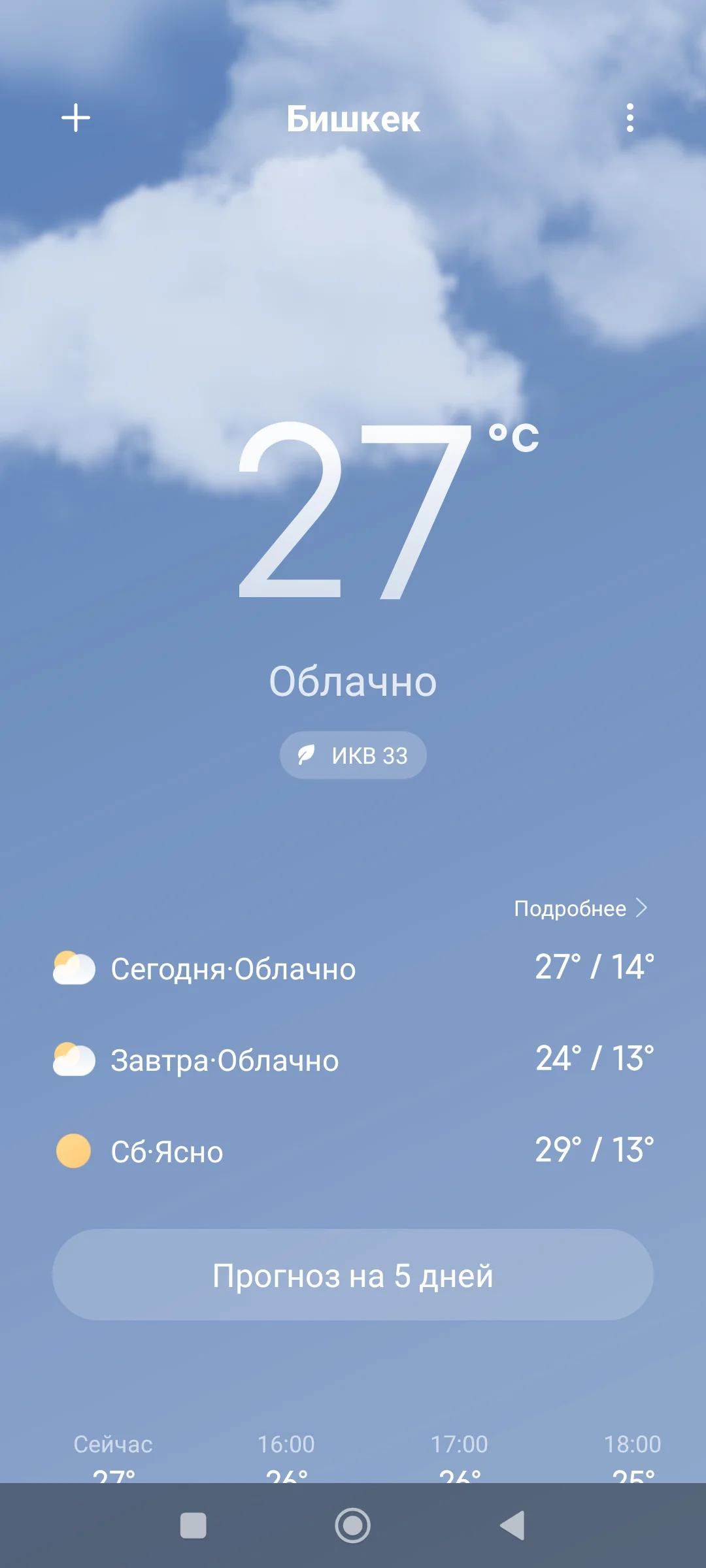Add a new city with the plus icon
This screenshot has height=1568, width=706.
(76, 118)
